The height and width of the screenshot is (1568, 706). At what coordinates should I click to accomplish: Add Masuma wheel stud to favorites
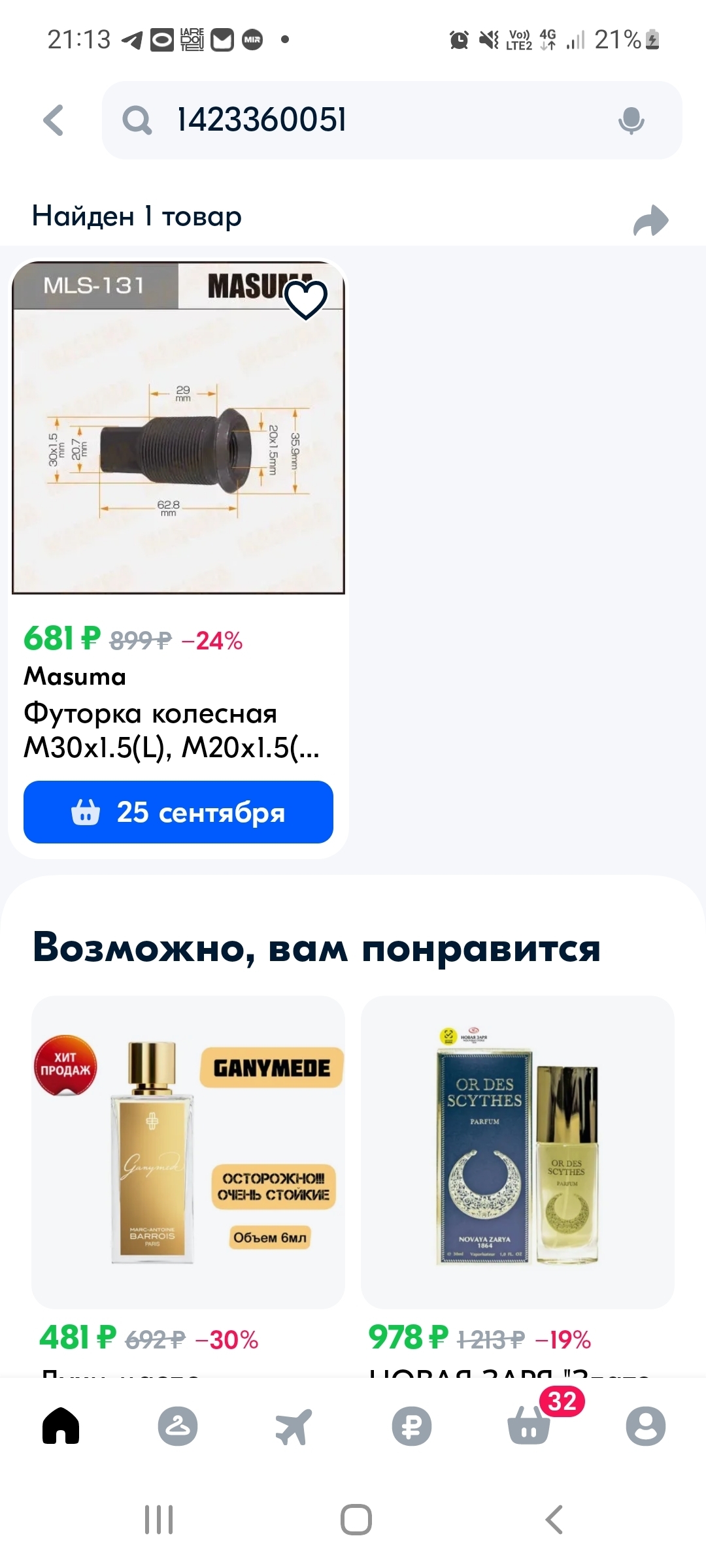(x=306, y=299)
